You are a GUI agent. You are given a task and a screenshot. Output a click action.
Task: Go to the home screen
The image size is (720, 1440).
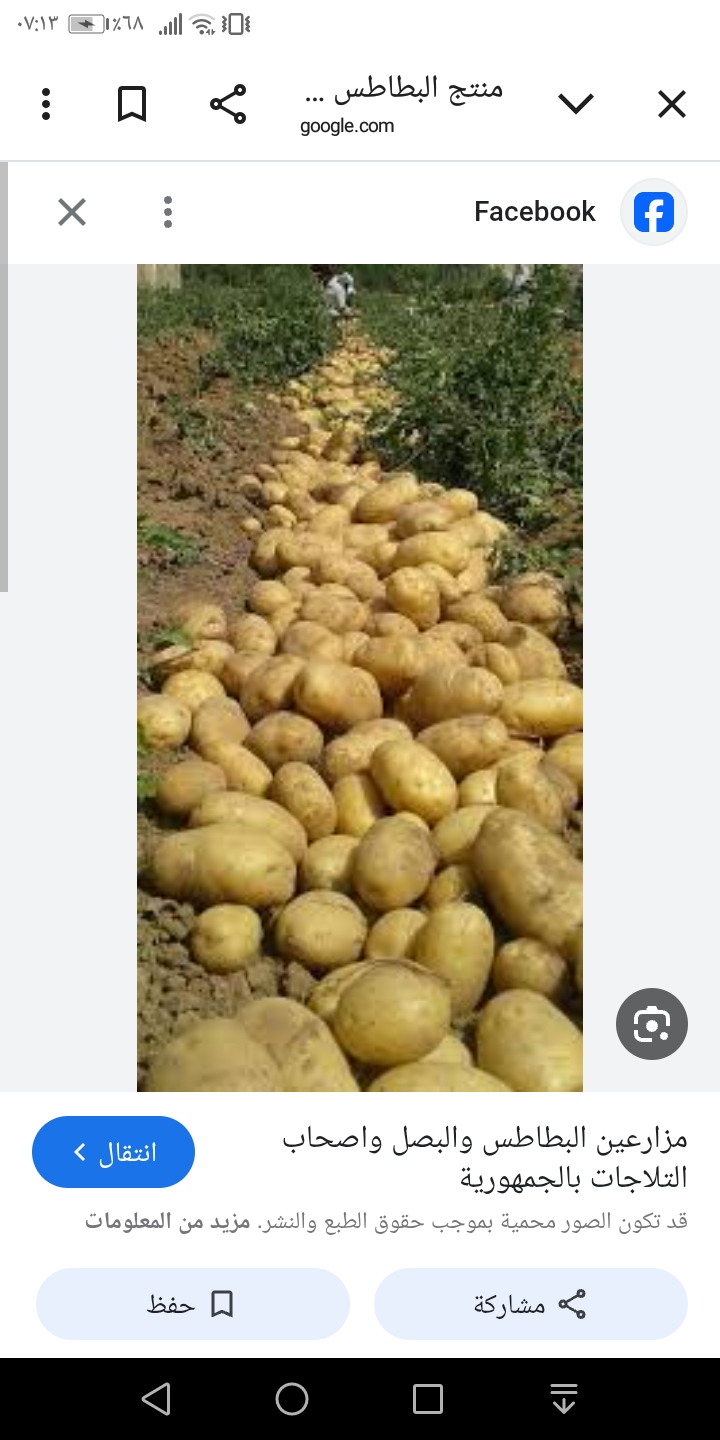point(292,1398)
